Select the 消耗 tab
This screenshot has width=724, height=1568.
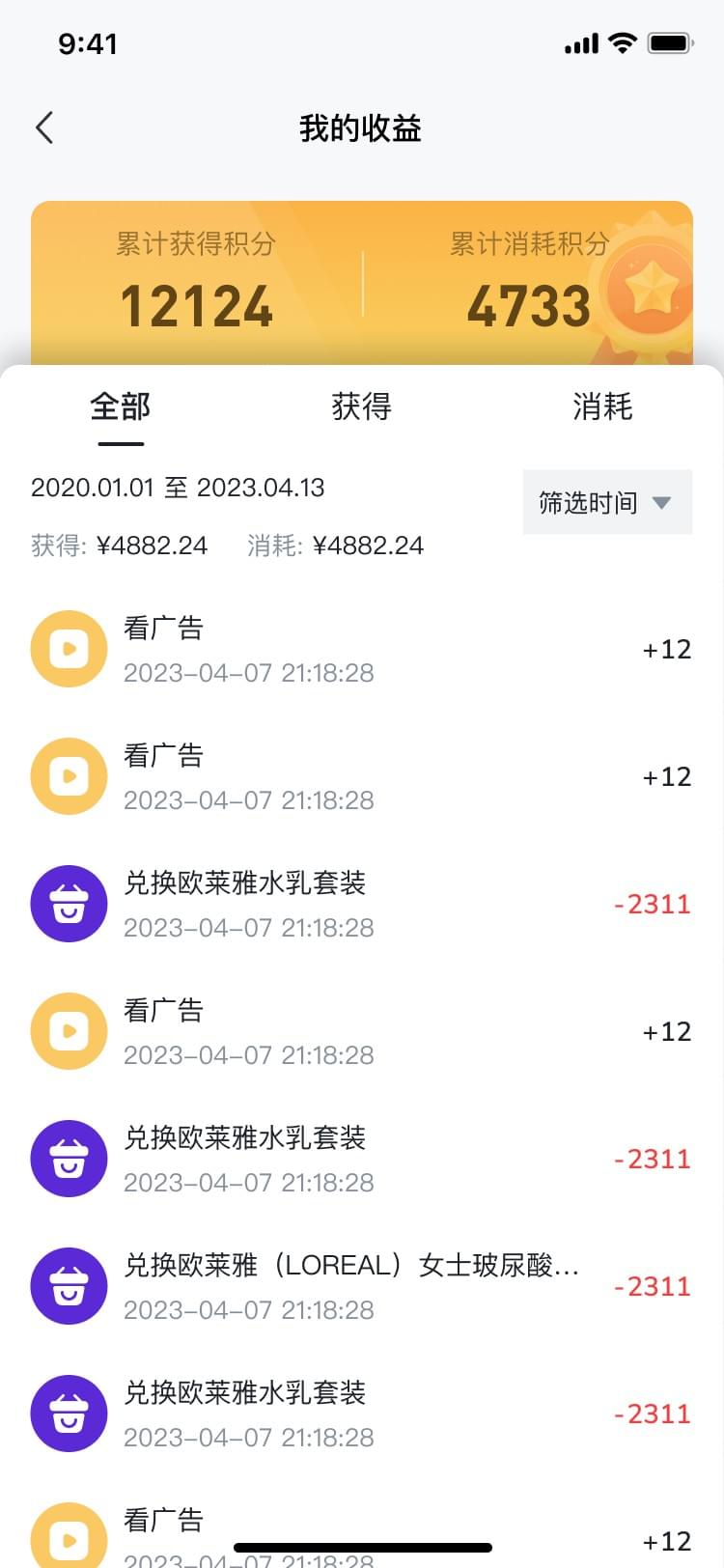click(602, 407)
